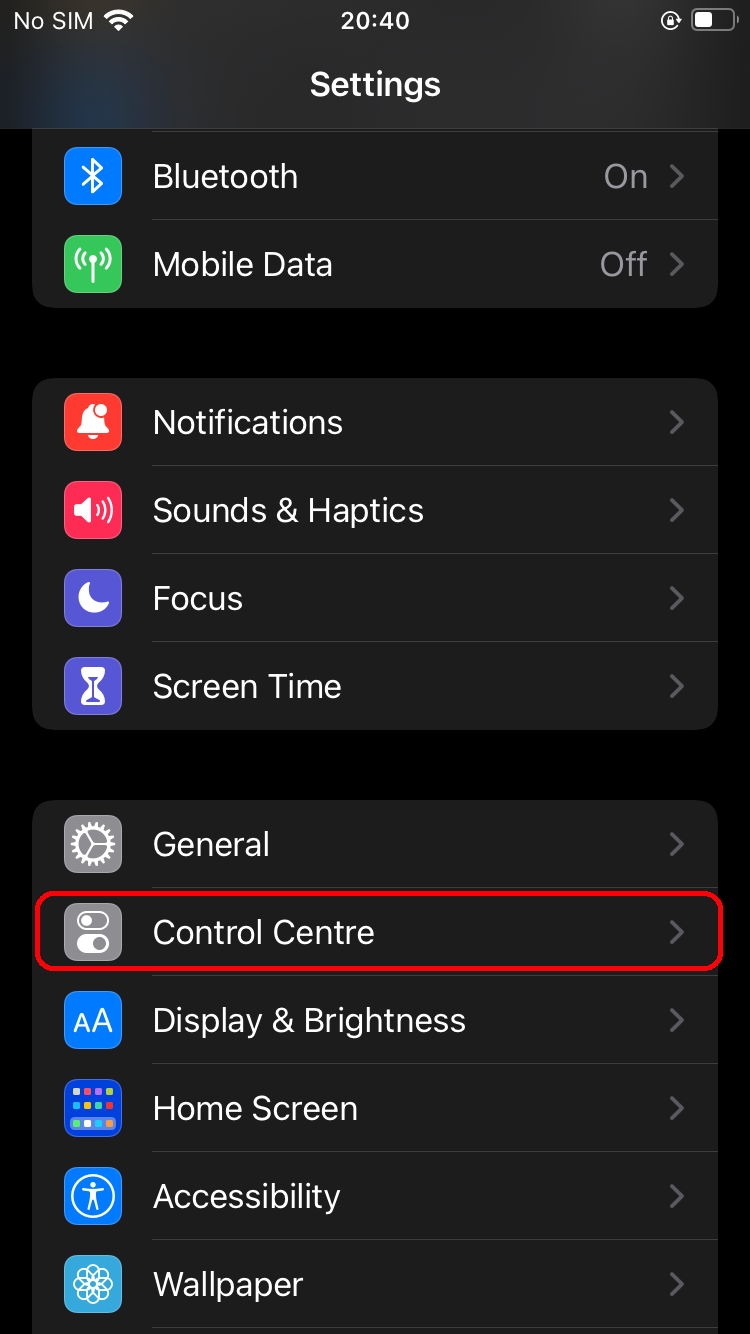Open the Mobile Data row
This screenshot has width=750, height=1334.
(x=375, y=264)
